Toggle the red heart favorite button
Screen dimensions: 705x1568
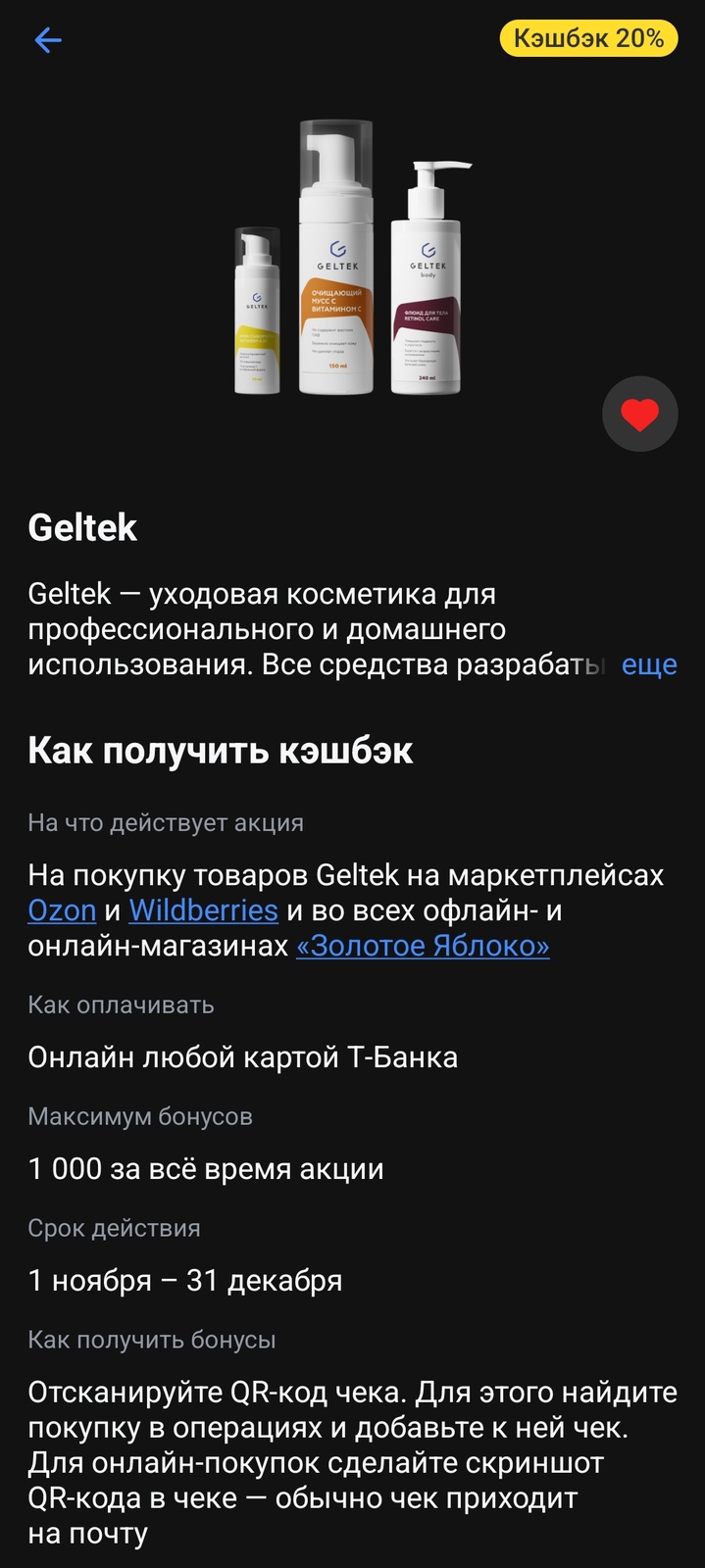coord(639,415)
